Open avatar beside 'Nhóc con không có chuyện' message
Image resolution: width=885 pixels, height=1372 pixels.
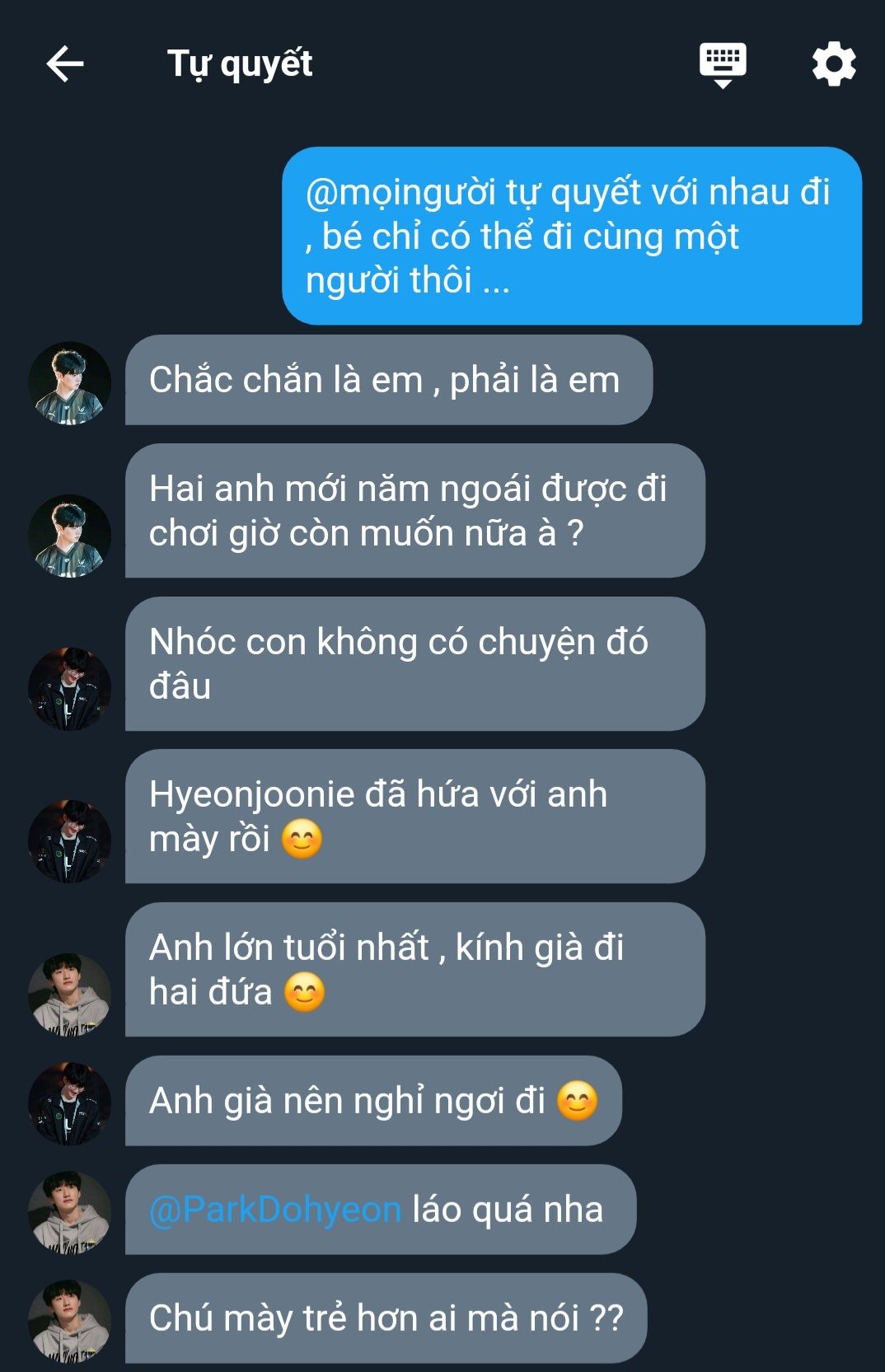(x=69, y=688)
